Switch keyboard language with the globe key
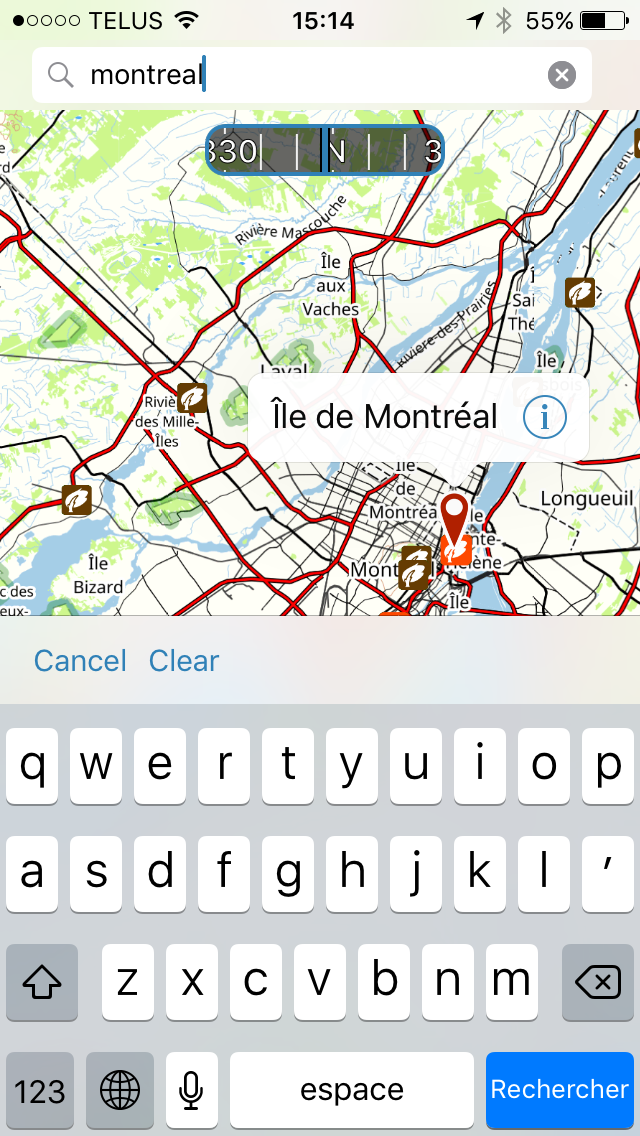The image size is (640, 1136). (x=120, y=1090)
